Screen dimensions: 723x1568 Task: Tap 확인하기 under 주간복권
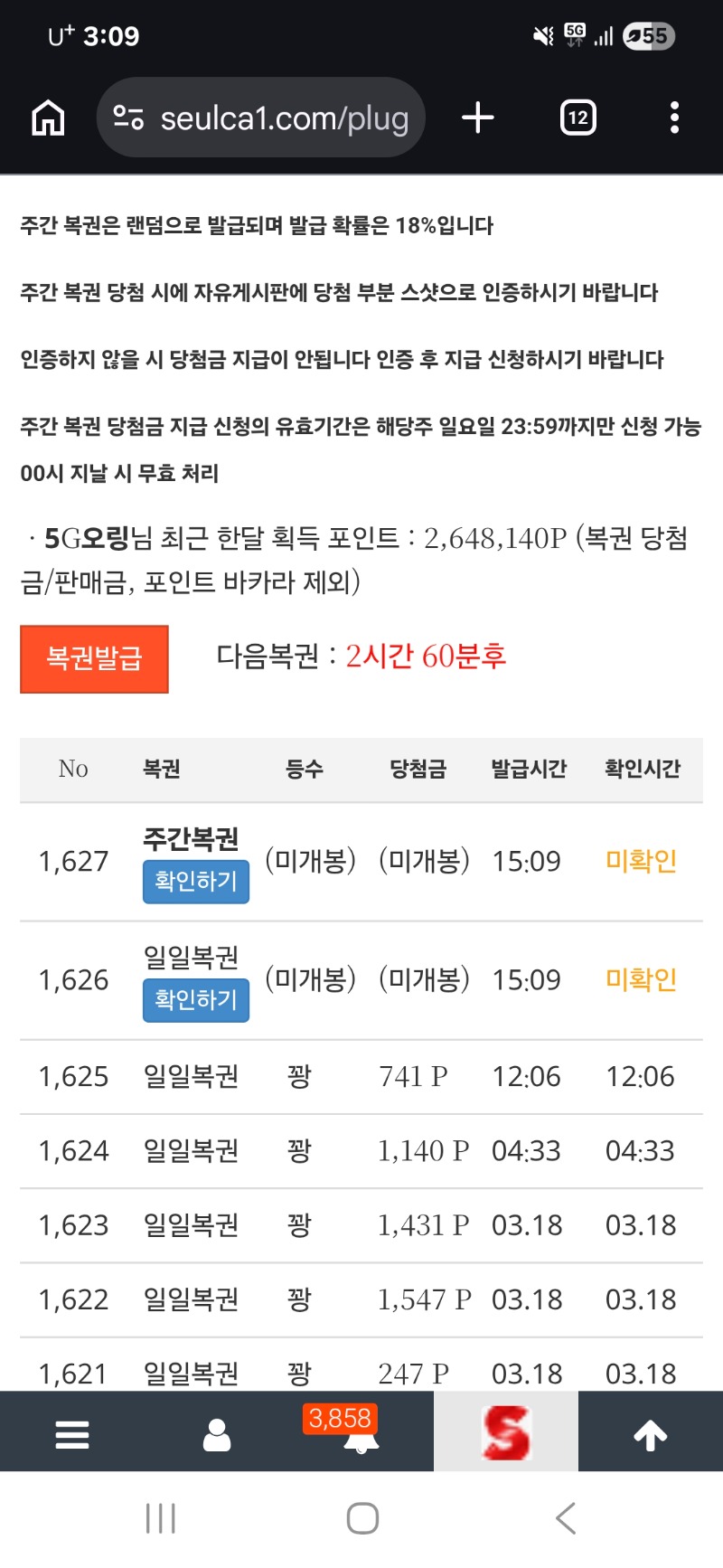pos(195,882)
